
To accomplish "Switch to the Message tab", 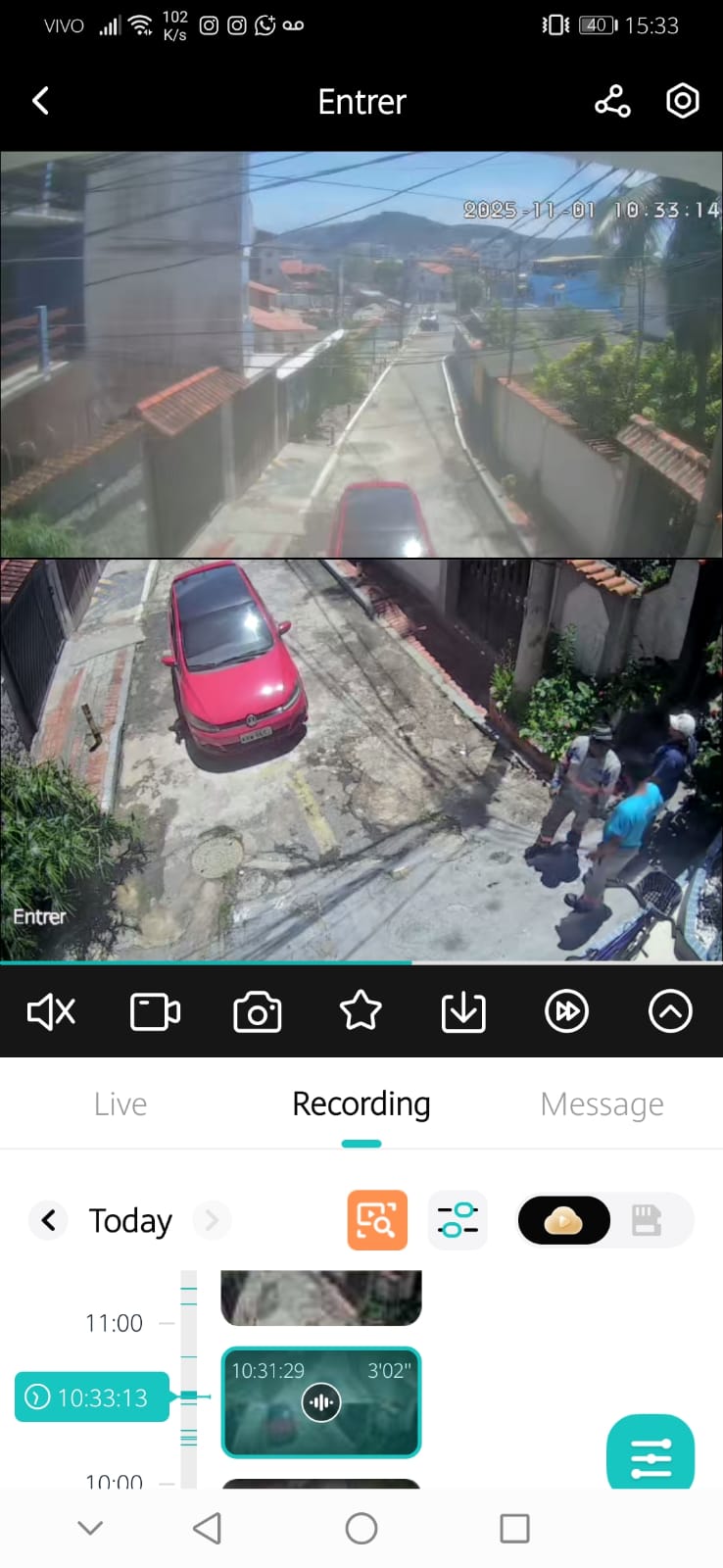I will tap(602, 1104).
